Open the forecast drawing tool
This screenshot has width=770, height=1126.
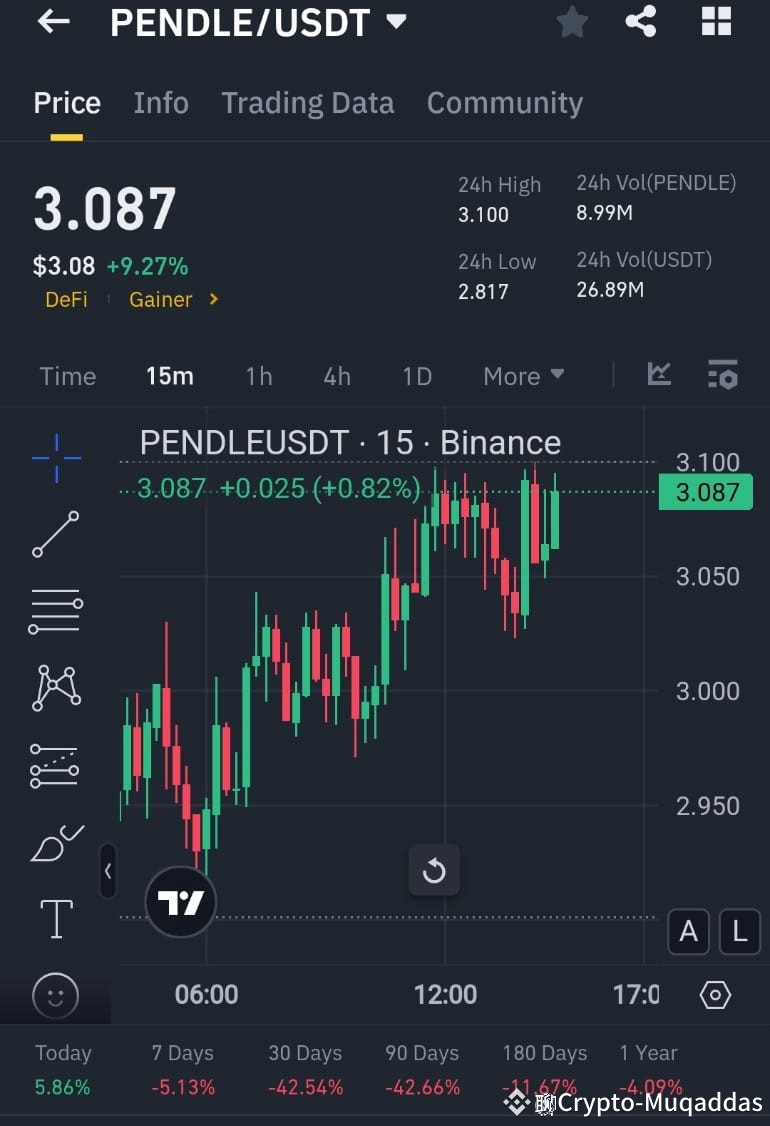[55, 765]
